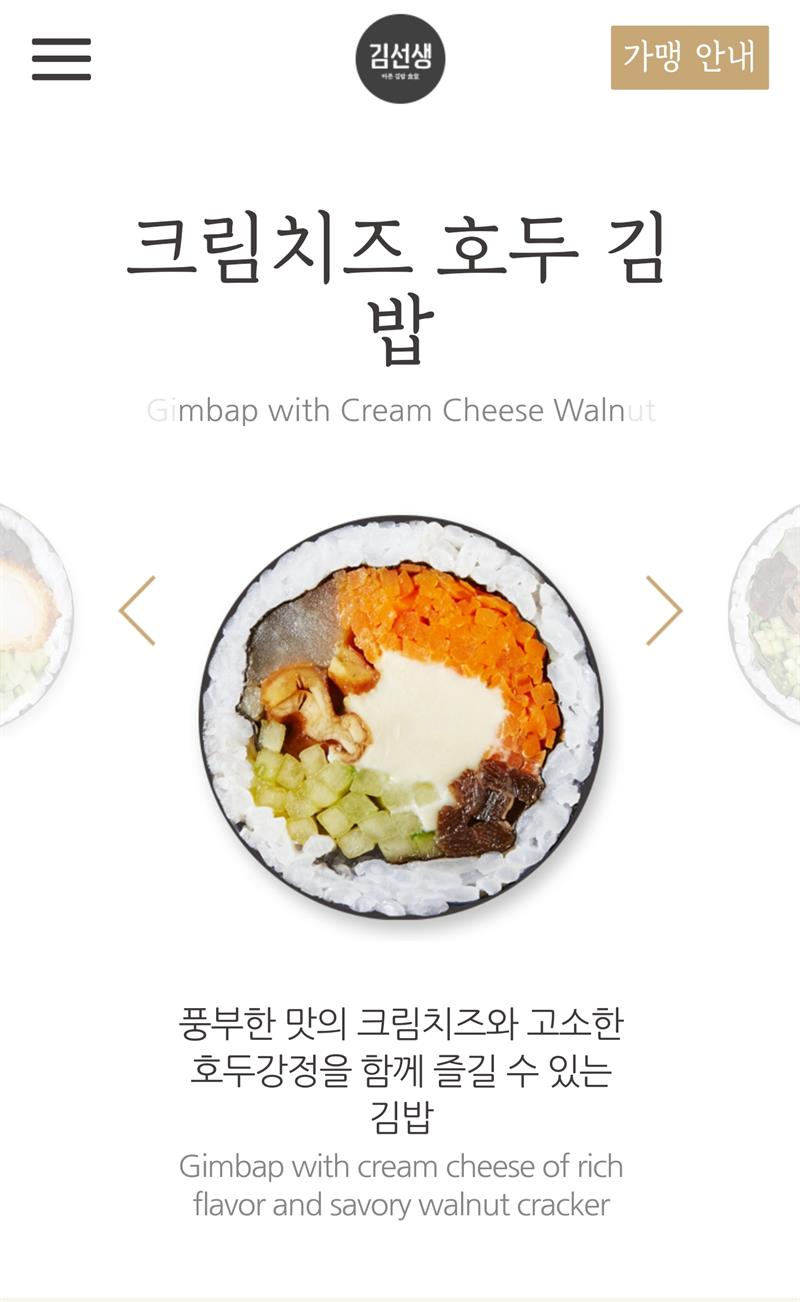Viewport: 800px width, 1302px height.
Task: Open the cream cheese walnut gimbap image
Action: [x=400, y=716]
